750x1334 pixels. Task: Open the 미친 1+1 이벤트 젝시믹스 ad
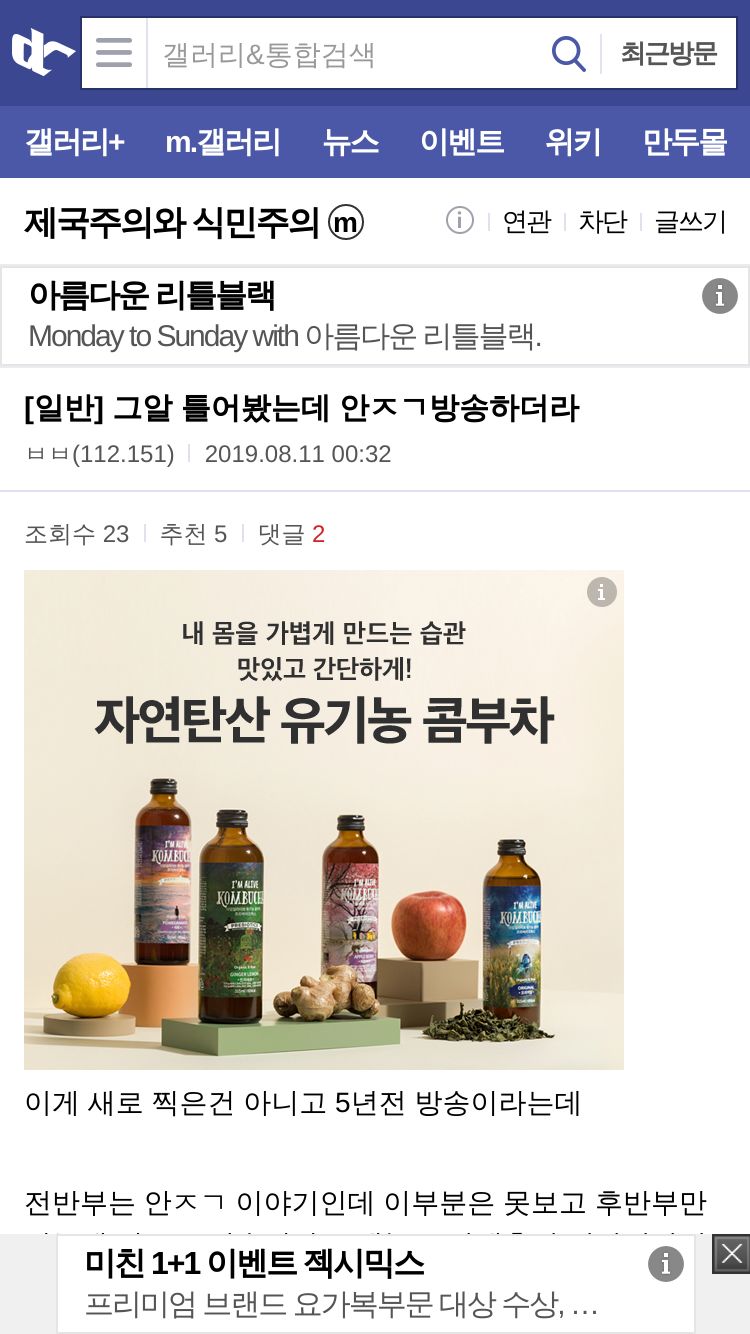[x=376, y=1284]
